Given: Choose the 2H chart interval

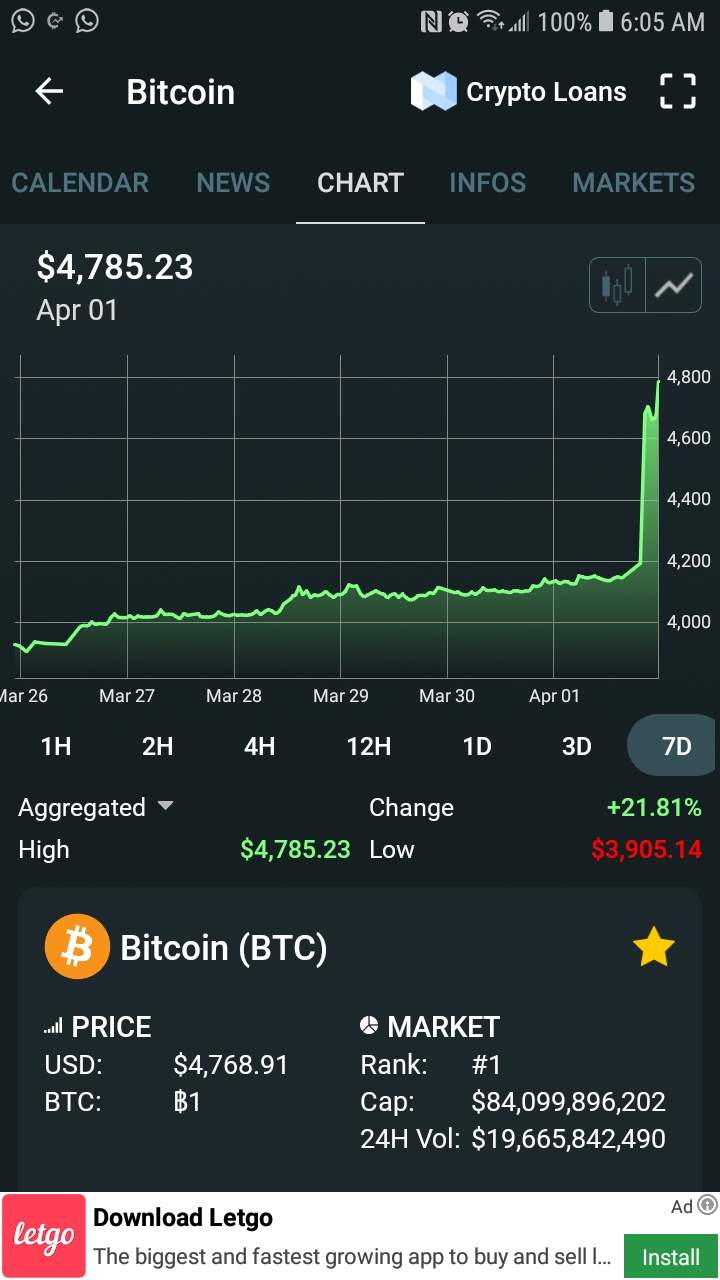Looking at the screenshot, I should coord(157,746).
